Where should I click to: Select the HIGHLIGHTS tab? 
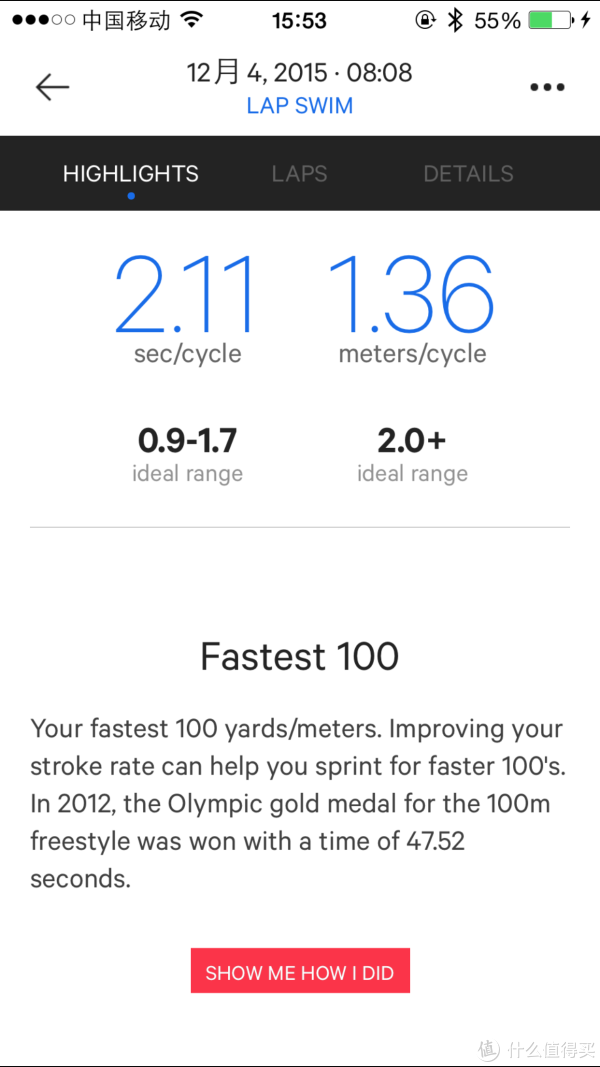coord(131,174)
